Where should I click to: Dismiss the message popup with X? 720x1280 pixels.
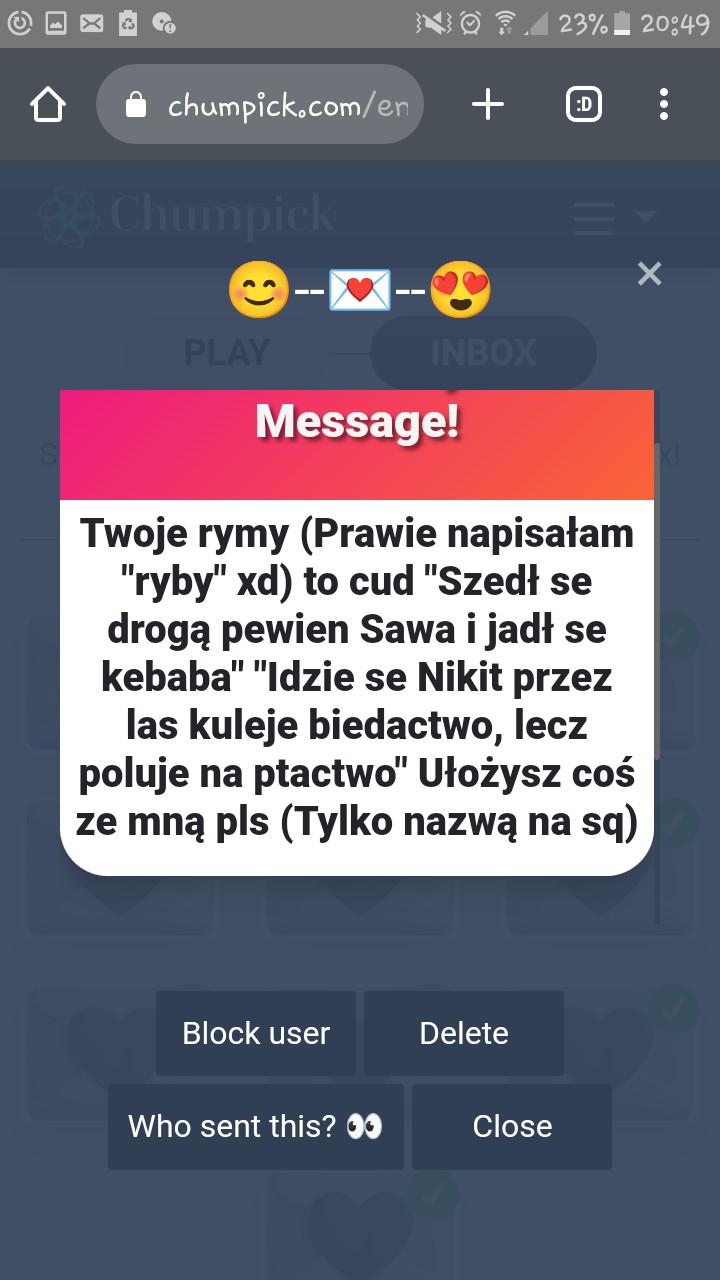point(650,273)
